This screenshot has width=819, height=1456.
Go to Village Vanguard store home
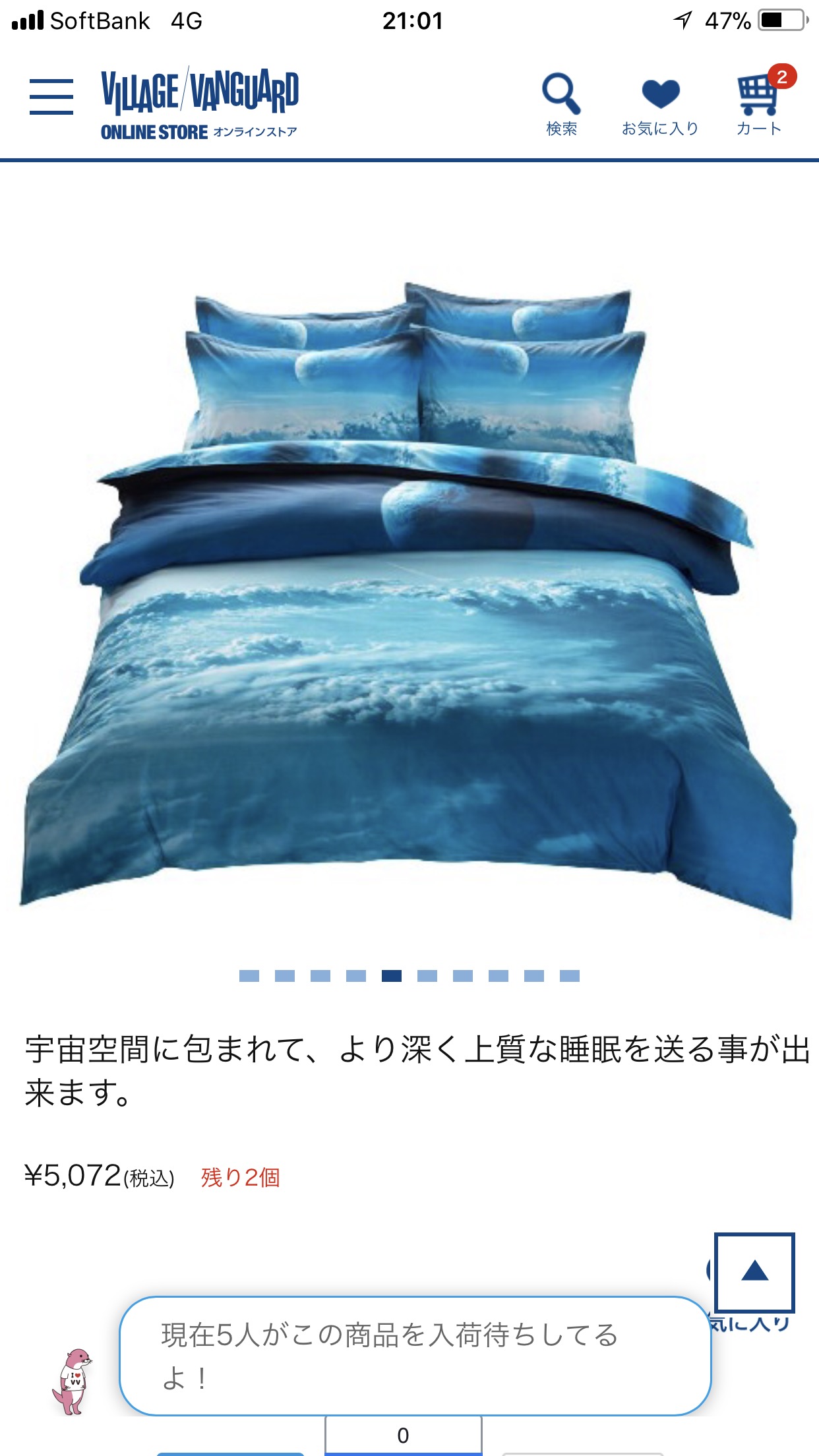200,104
